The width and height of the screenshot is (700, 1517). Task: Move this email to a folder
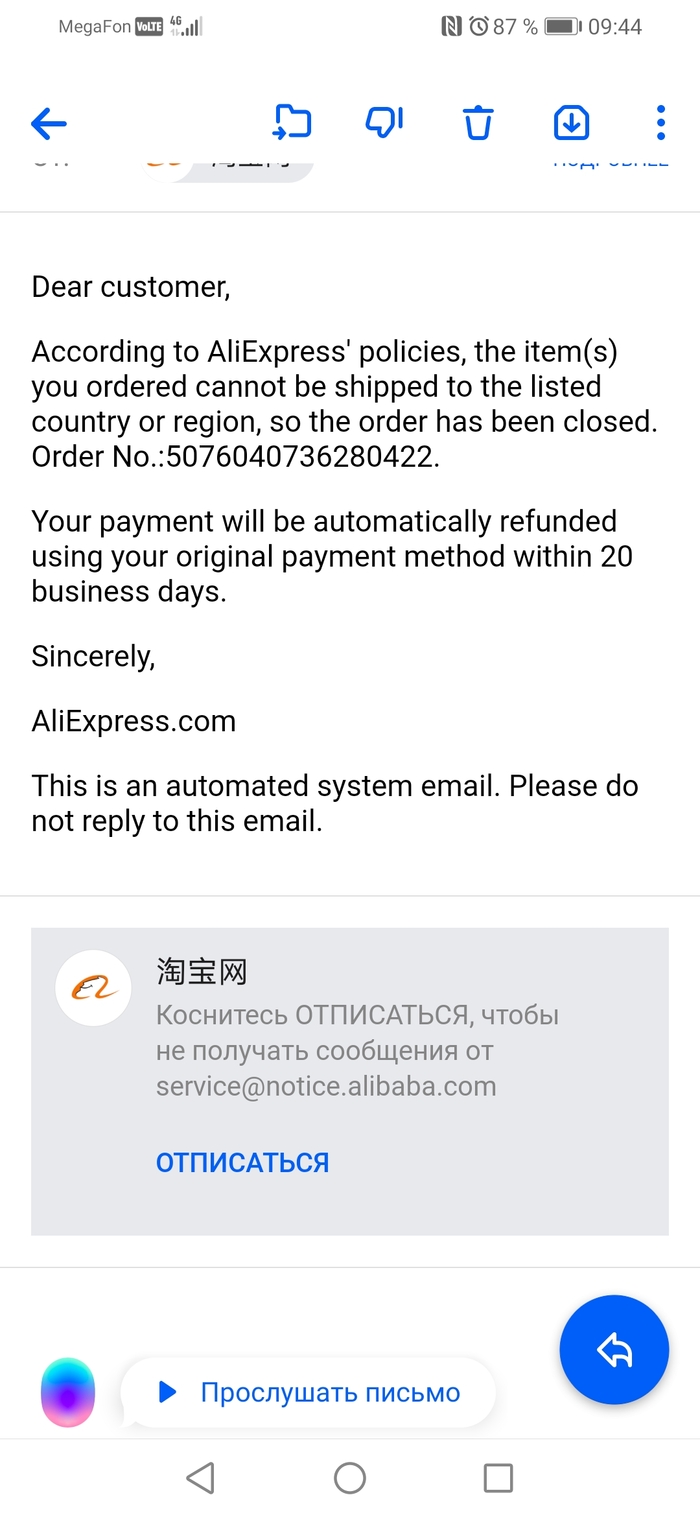pyautogui.click(x=292, y=123)
